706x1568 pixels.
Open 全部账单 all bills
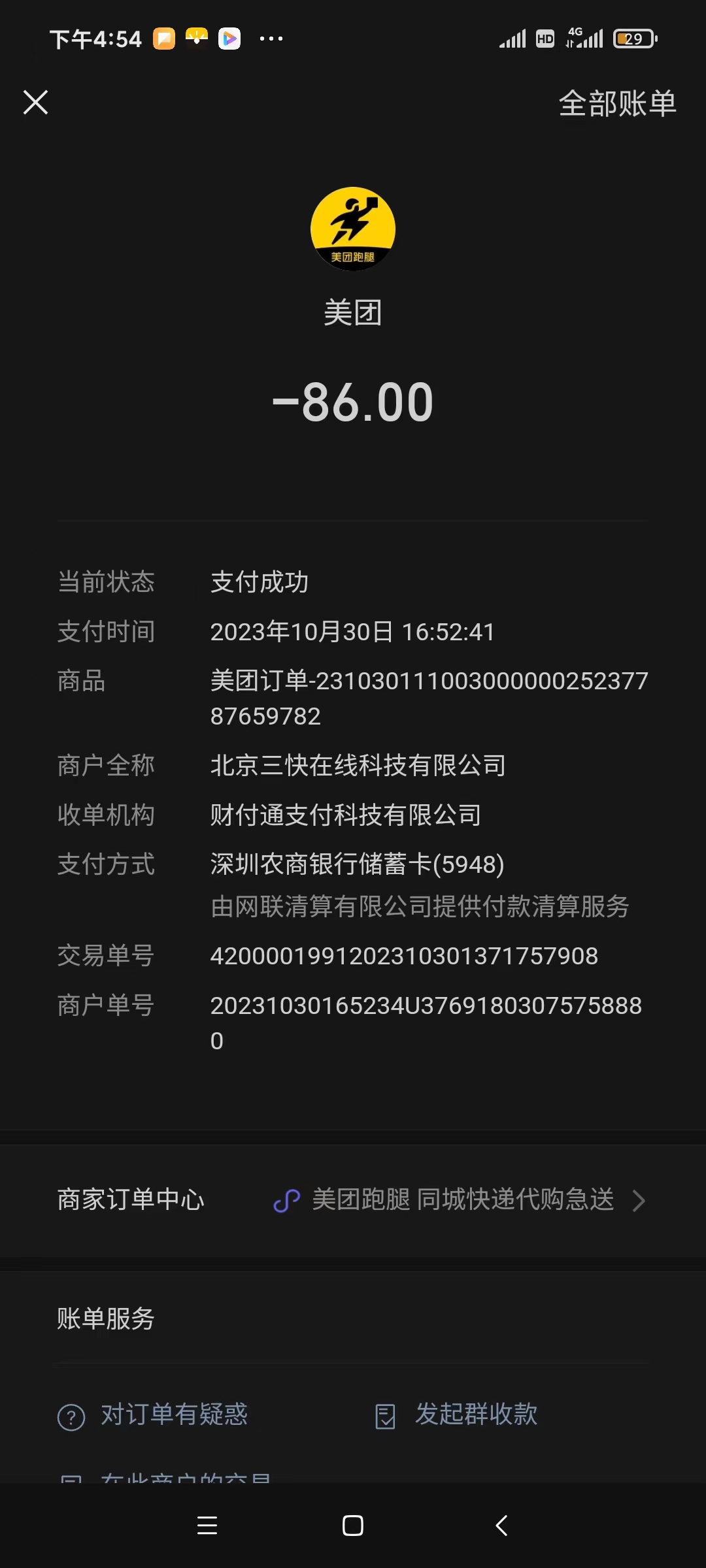[x=617, y=103]
